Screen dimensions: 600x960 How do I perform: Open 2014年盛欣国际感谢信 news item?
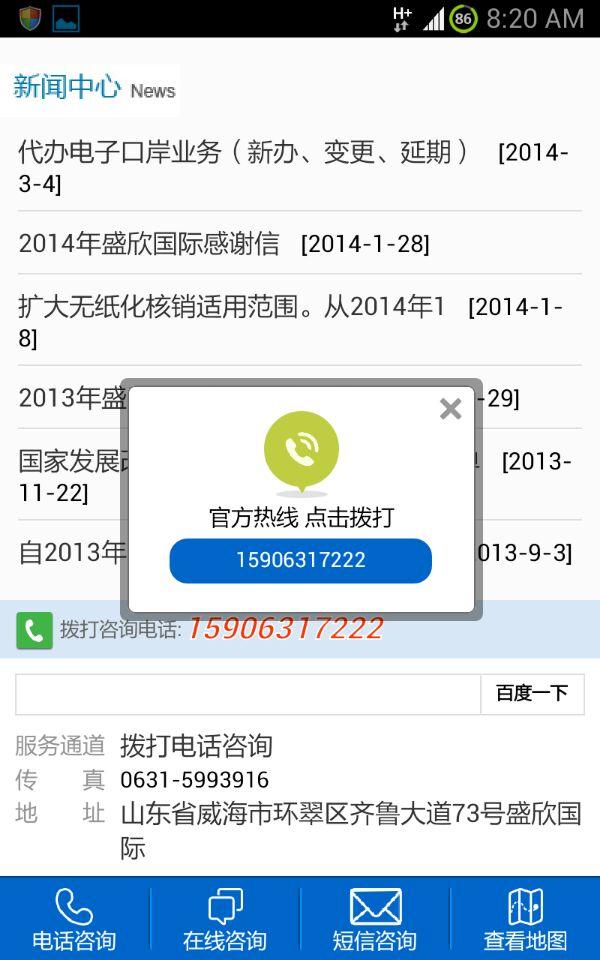pos(149,244)
